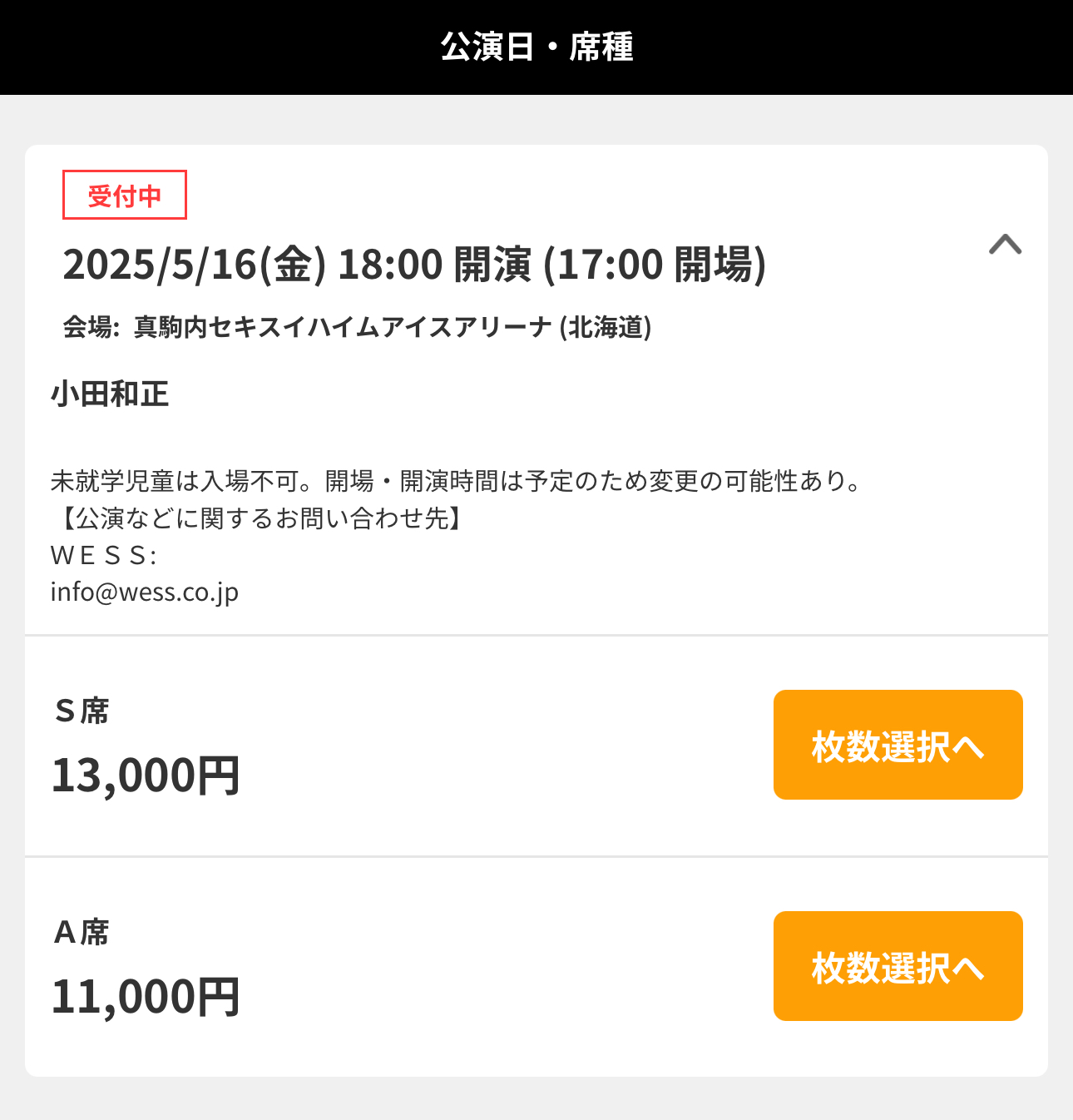Collapse the 2025/5/16 performance details

pos(1005,245)
